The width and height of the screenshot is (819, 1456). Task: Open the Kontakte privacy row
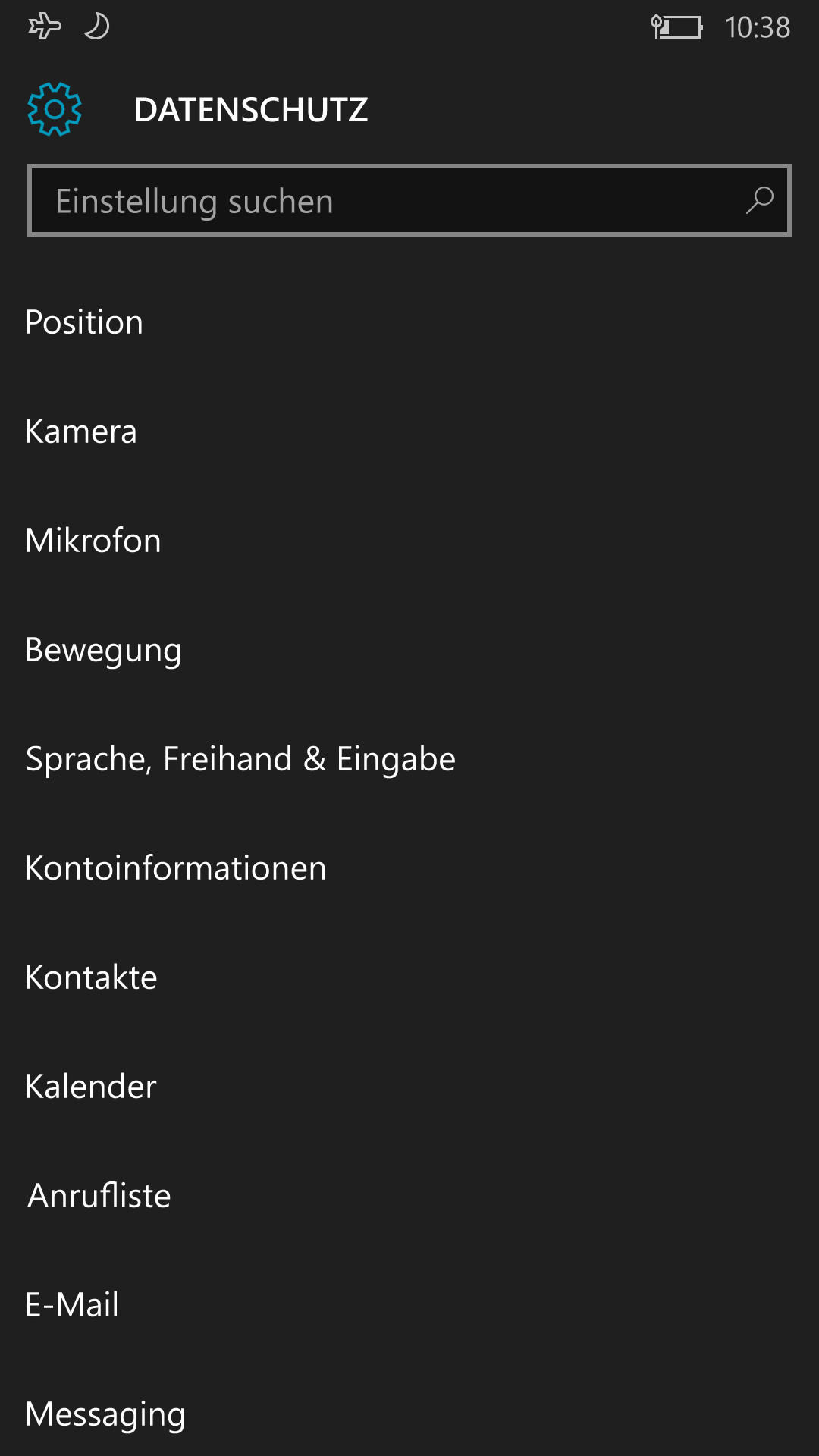(x=409, y=977)
